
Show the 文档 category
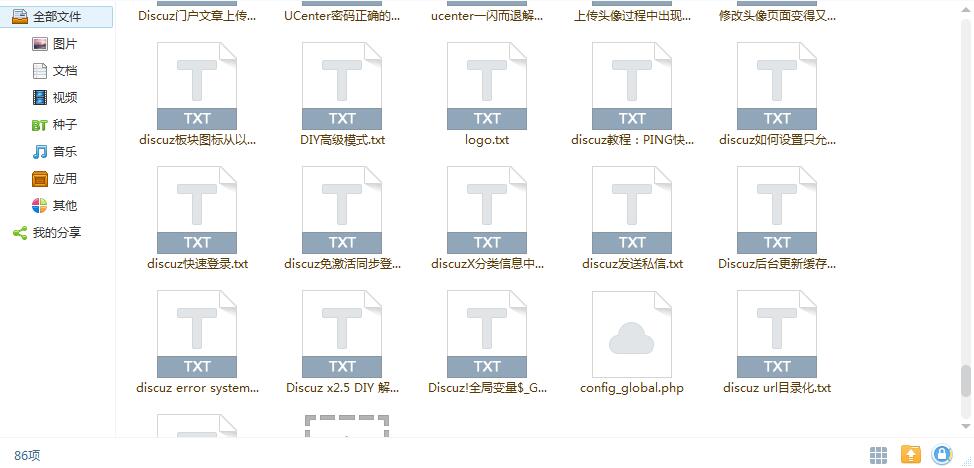point(64,71)
